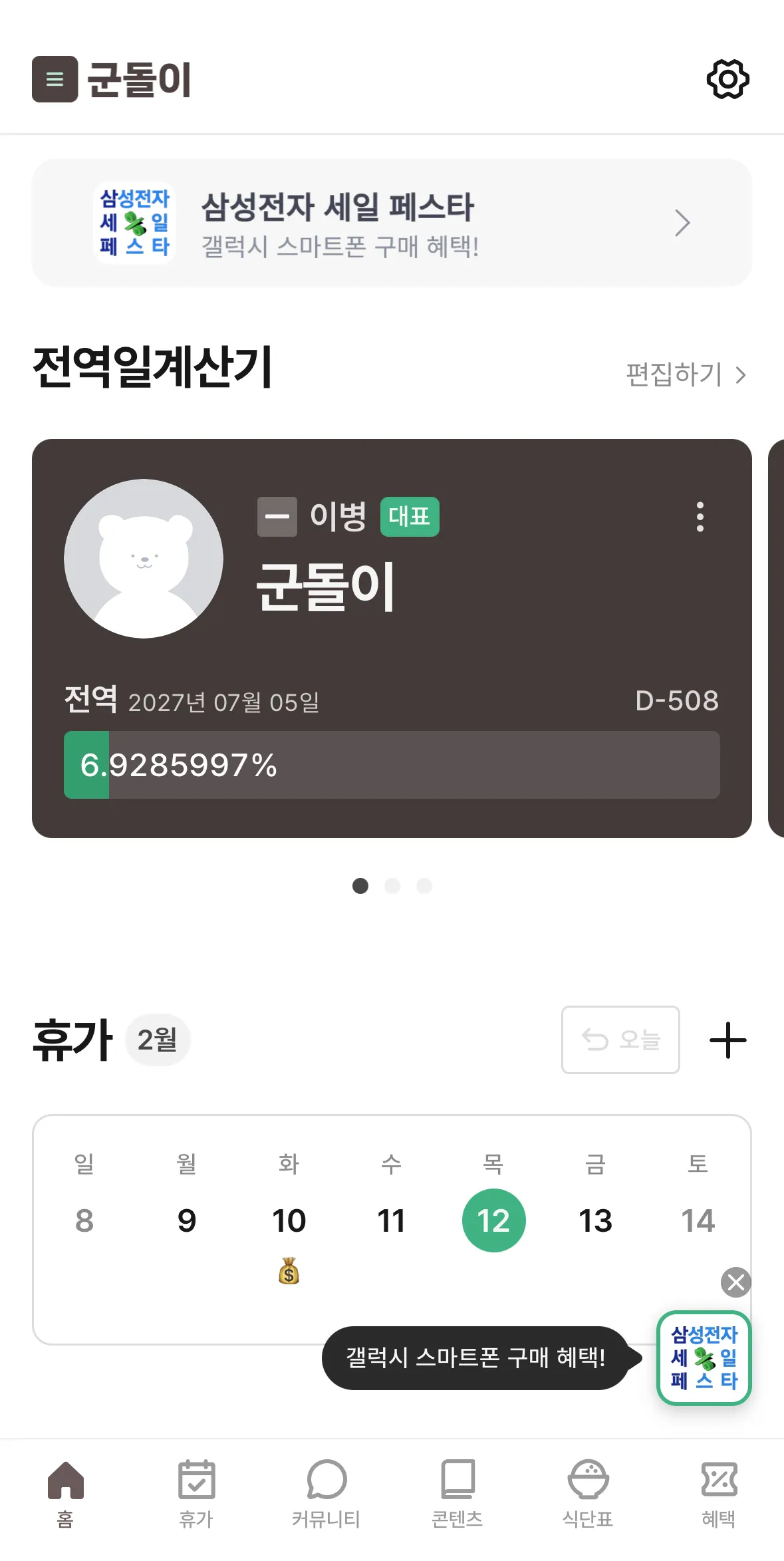Open the floating 삼성전자 세일 페스타 badge

704,1357
